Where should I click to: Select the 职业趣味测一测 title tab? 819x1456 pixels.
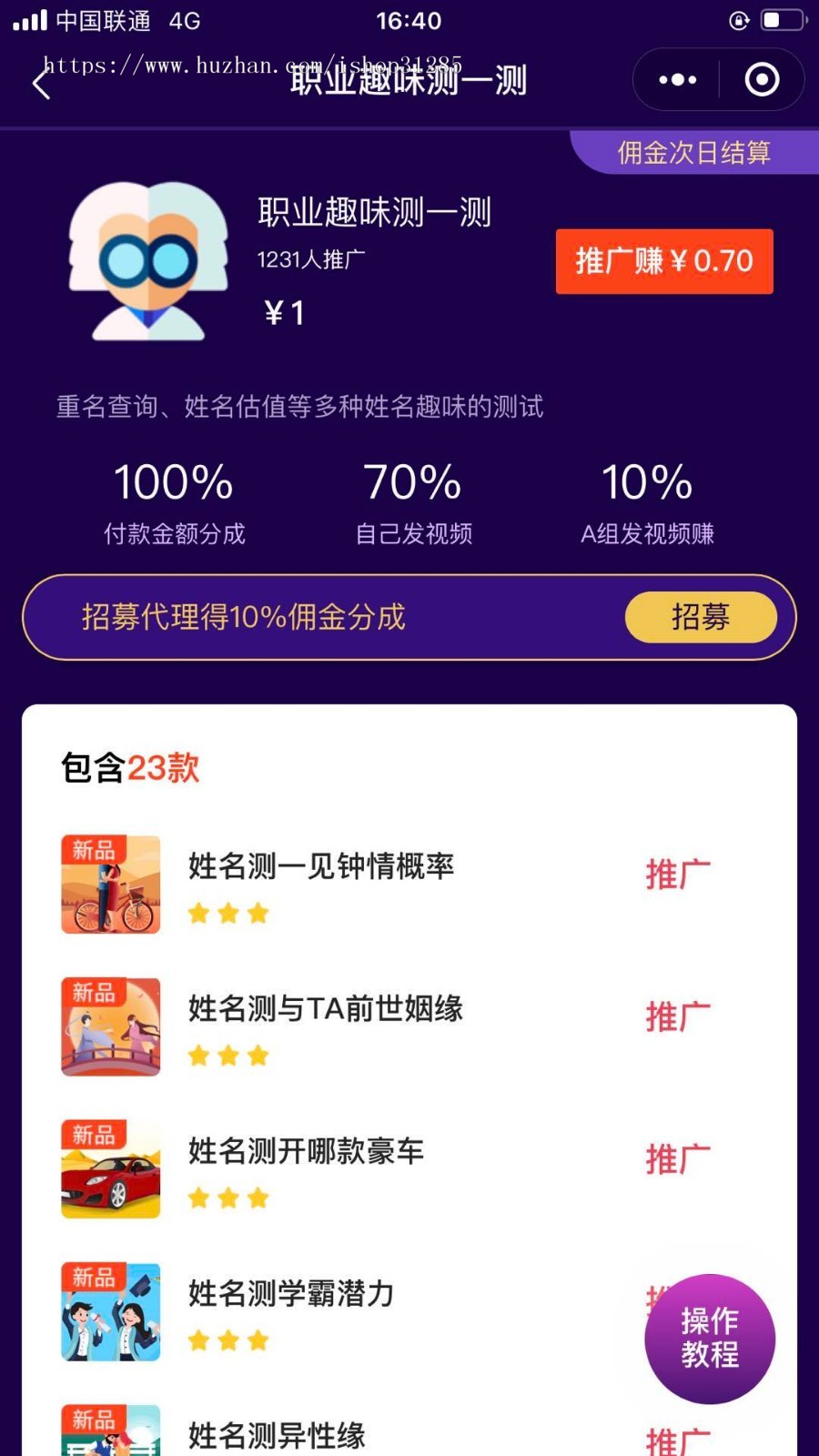click(x=407, y=80)
